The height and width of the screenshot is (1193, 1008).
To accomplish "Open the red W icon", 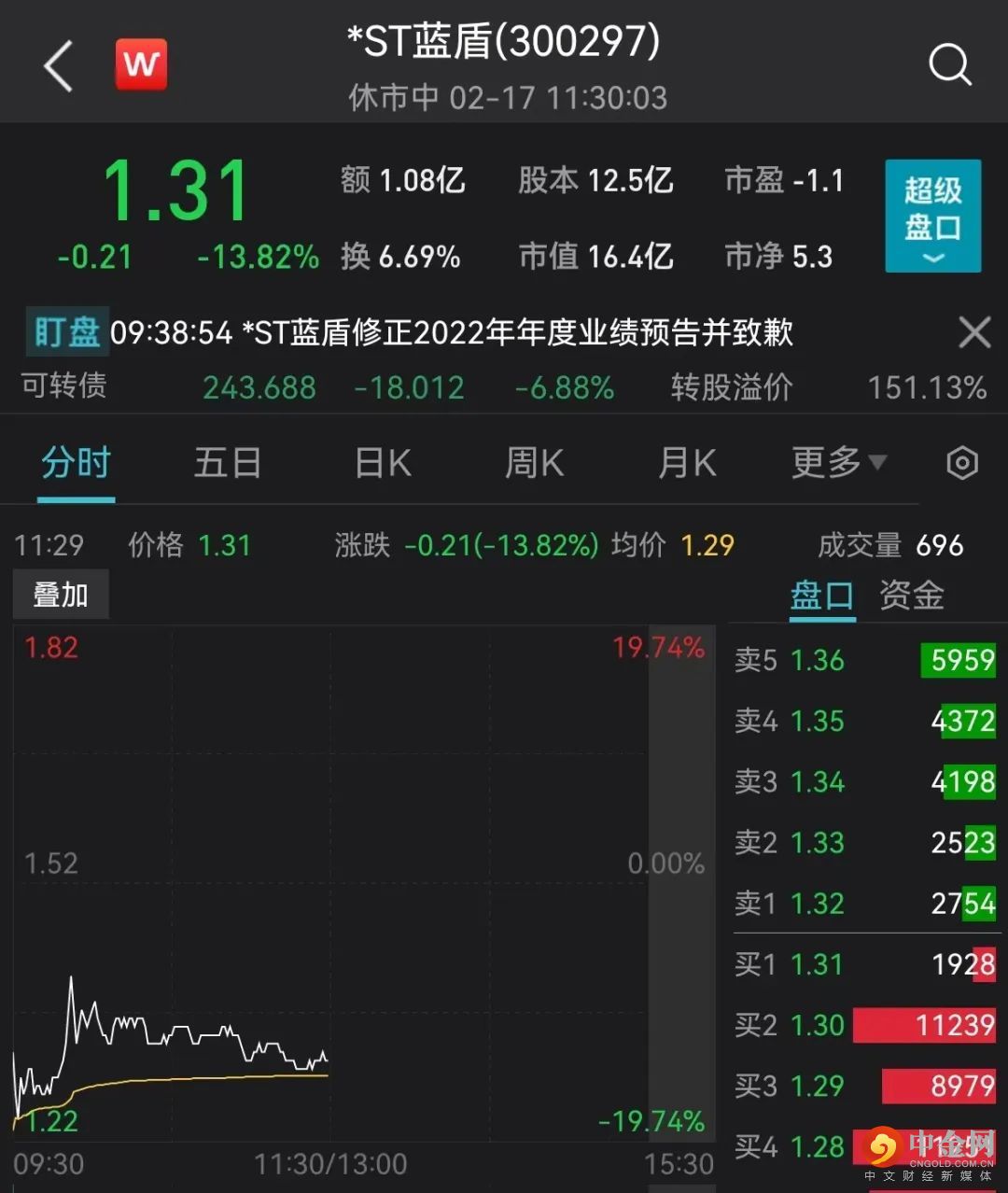I will coord(141,64).
